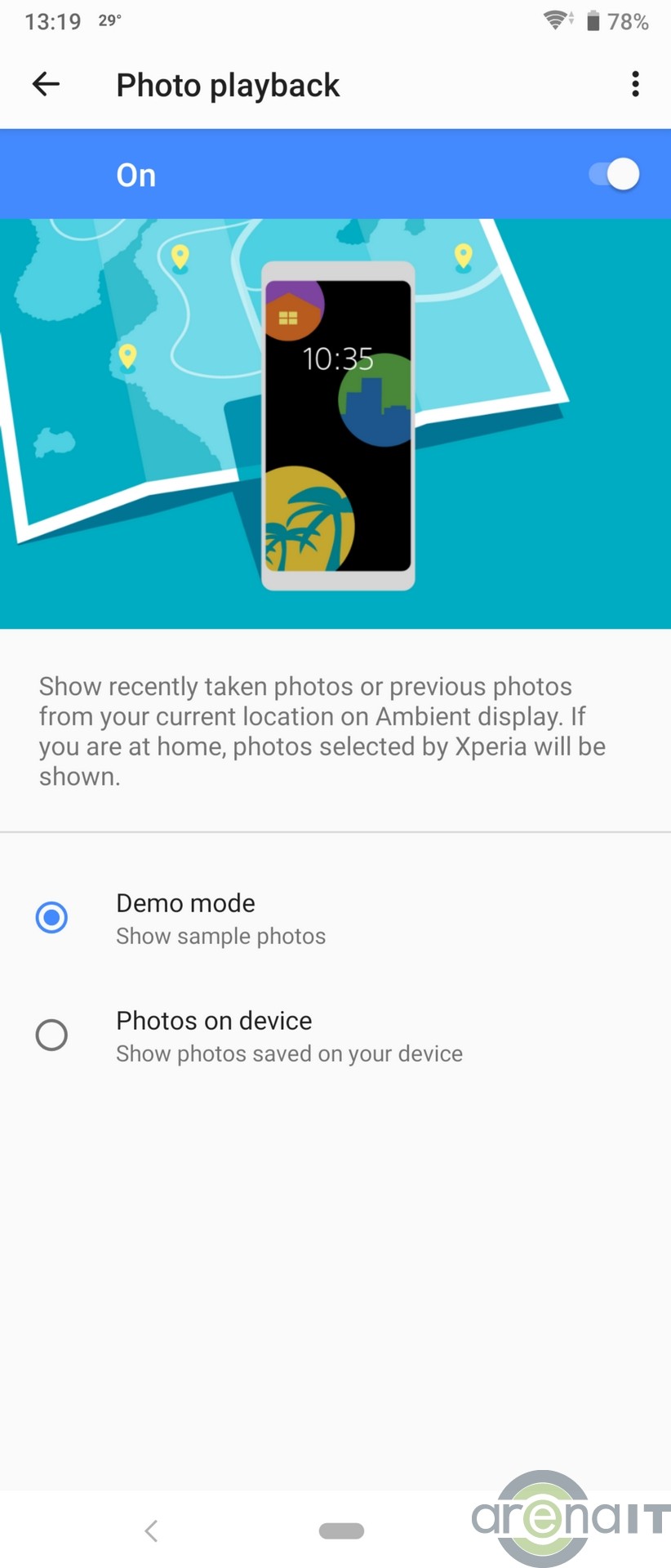Screen dimensions: 671x1568
Task: Select Photos on device option
Action: tap(51, 1035)
